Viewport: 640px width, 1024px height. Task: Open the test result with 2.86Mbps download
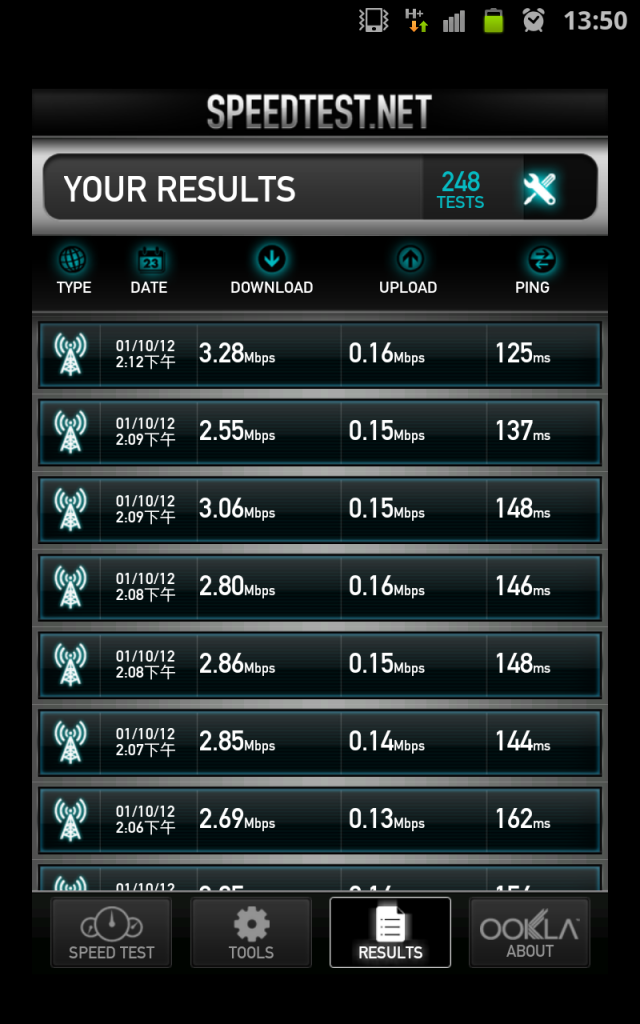click(x=320, y=664)
